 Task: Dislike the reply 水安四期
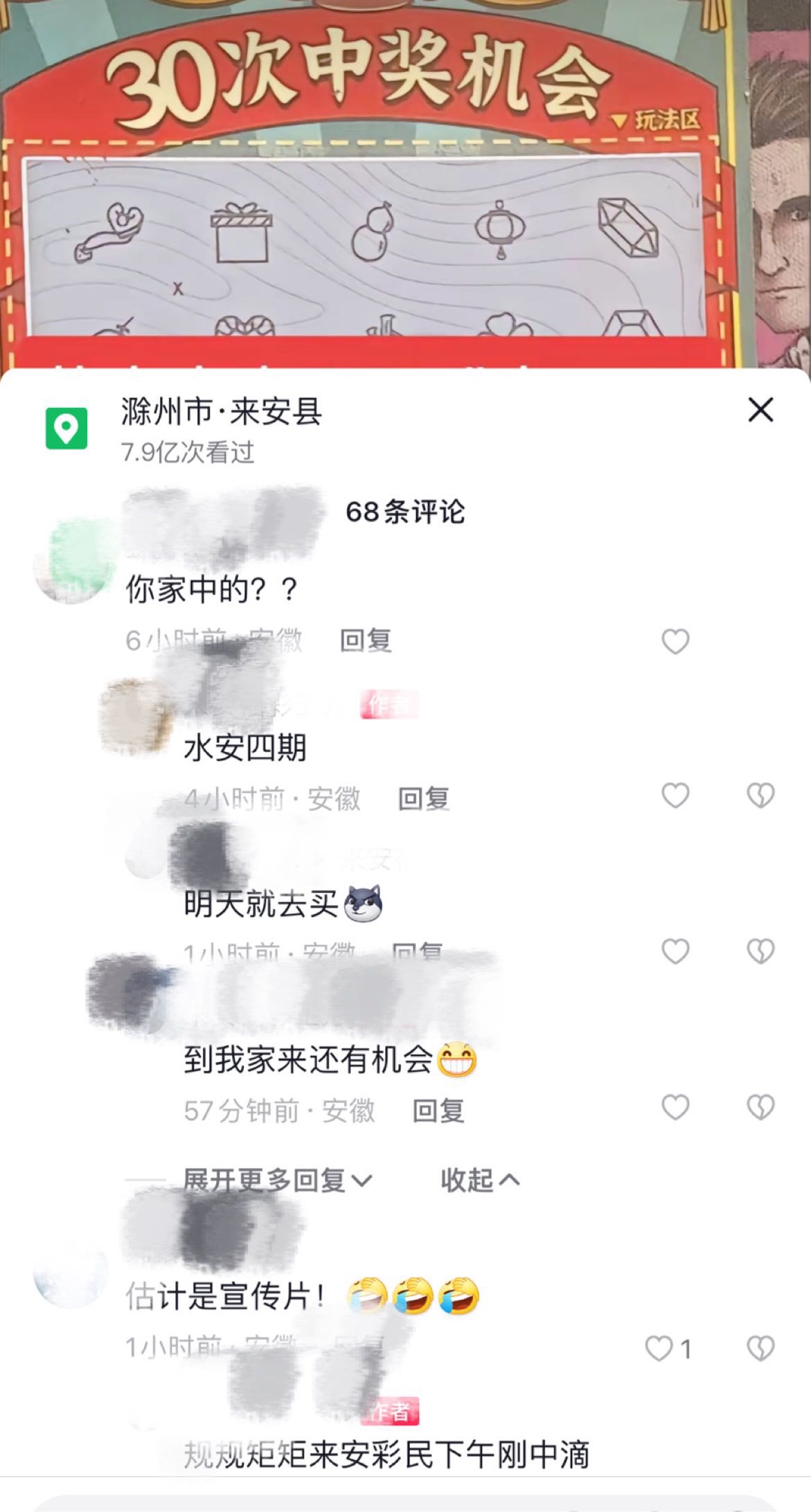click(761, 795)
